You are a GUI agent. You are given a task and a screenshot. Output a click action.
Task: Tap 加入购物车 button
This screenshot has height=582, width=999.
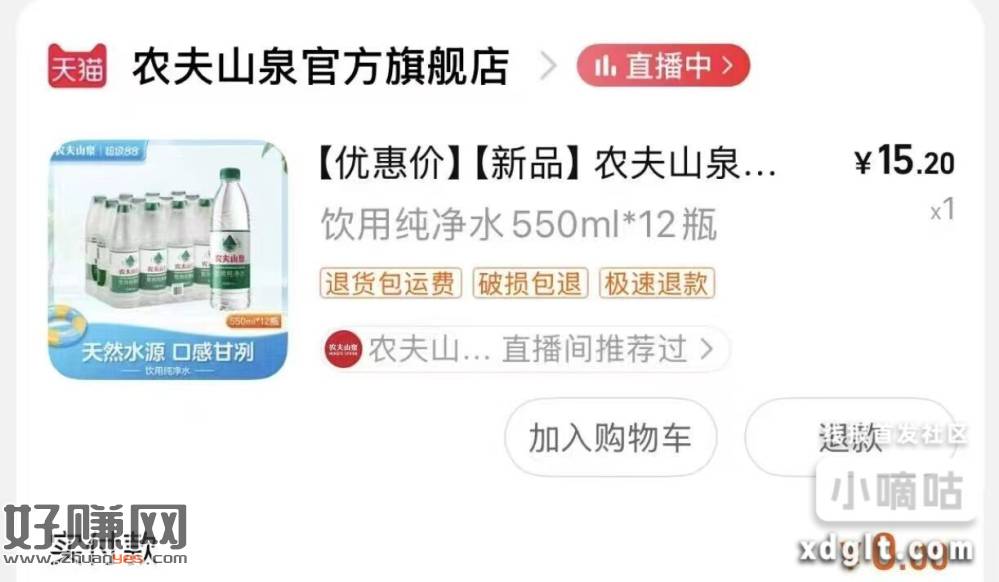pos(610,437)
